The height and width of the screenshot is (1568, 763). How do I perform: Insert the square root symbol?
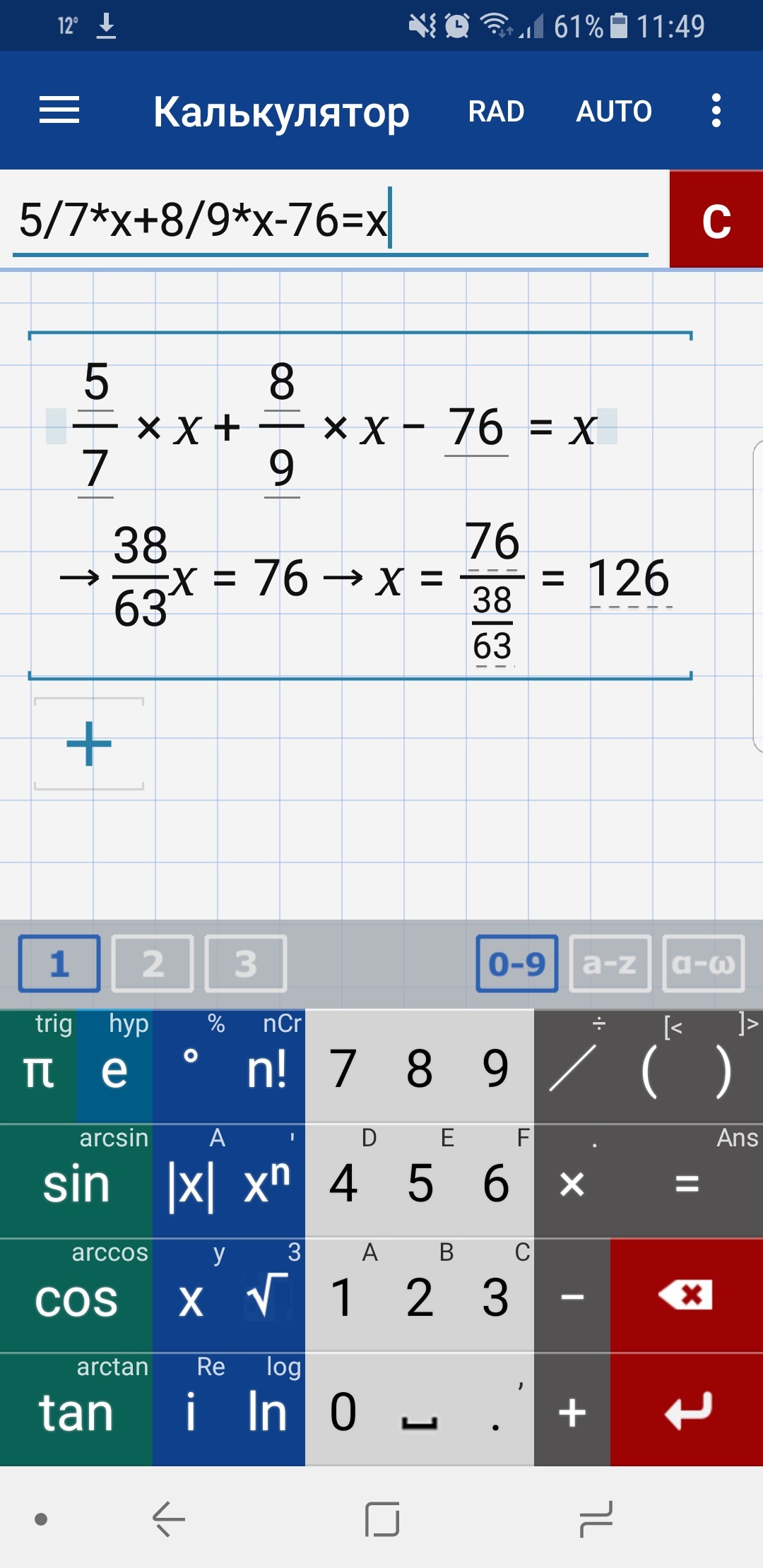[267, 1297]
